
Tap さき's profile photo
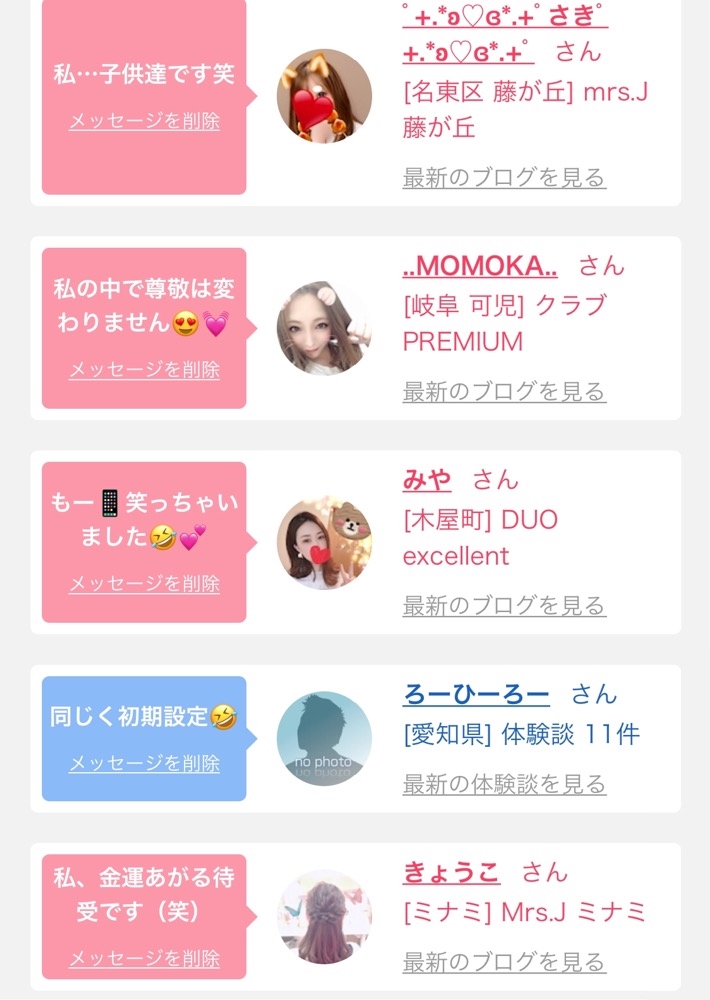click(324, 96)
